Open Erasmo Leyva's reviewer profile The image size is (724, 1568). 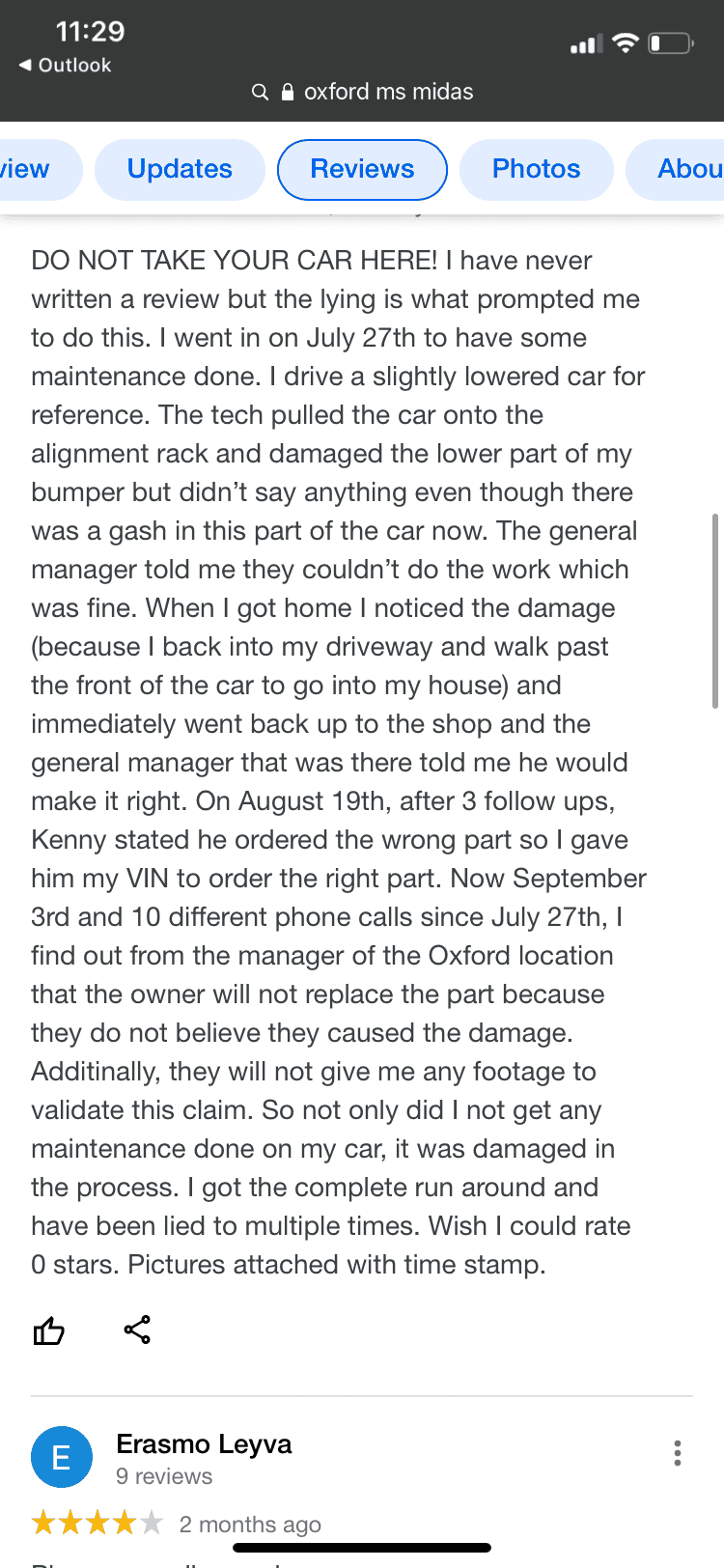[204, 1444]
